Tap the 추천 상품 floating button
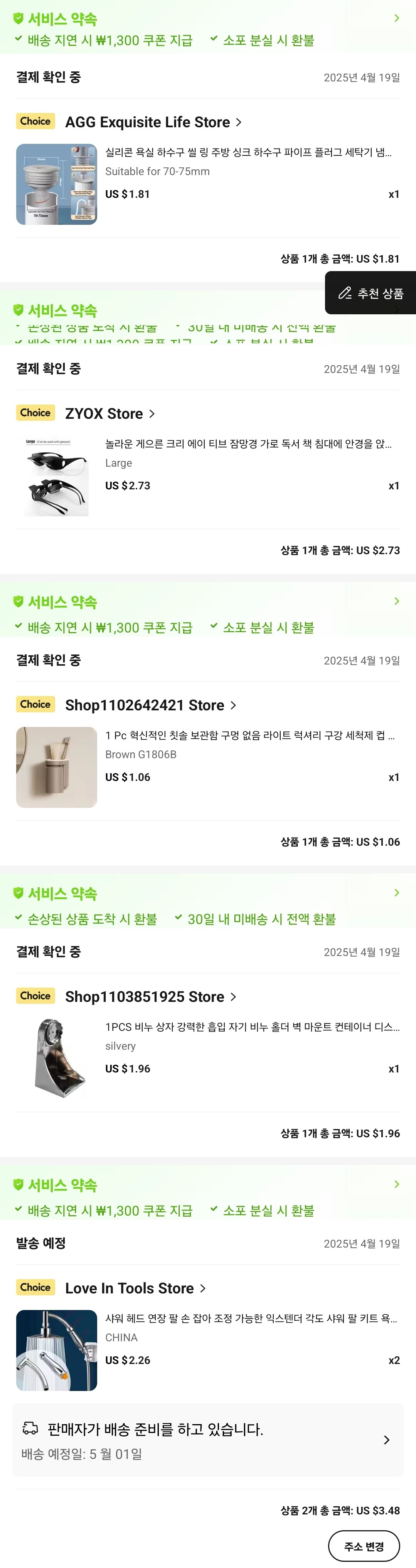416x1568 pixels. pyautogui.click(x=371, y=293)
